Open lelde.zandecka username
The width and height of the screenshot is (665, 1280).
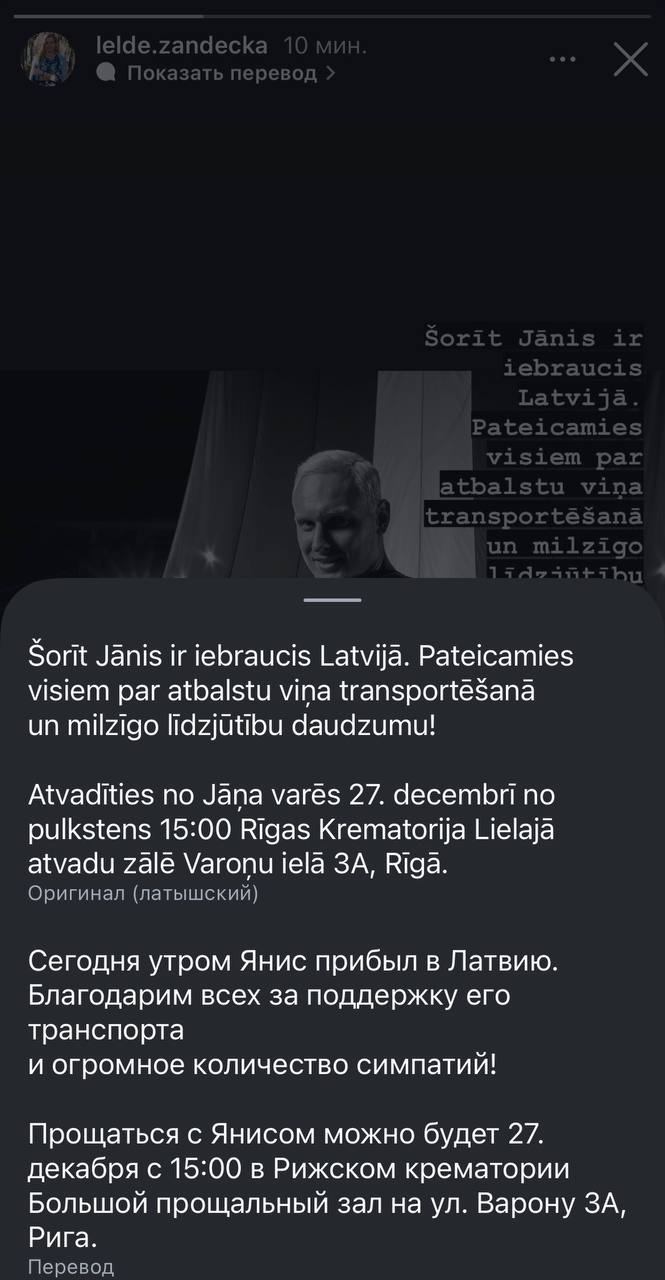click(x=181, y=46)
